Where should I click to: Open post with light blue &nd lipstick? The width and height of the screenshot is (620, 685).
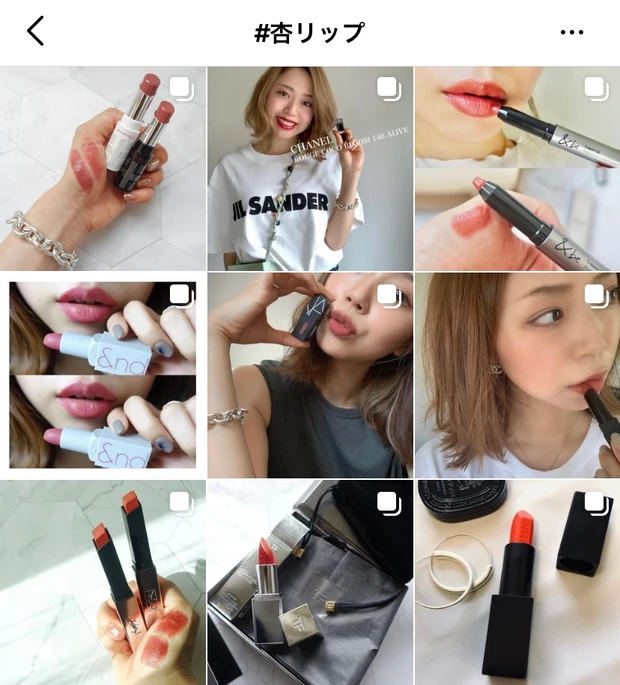point(102,375)
